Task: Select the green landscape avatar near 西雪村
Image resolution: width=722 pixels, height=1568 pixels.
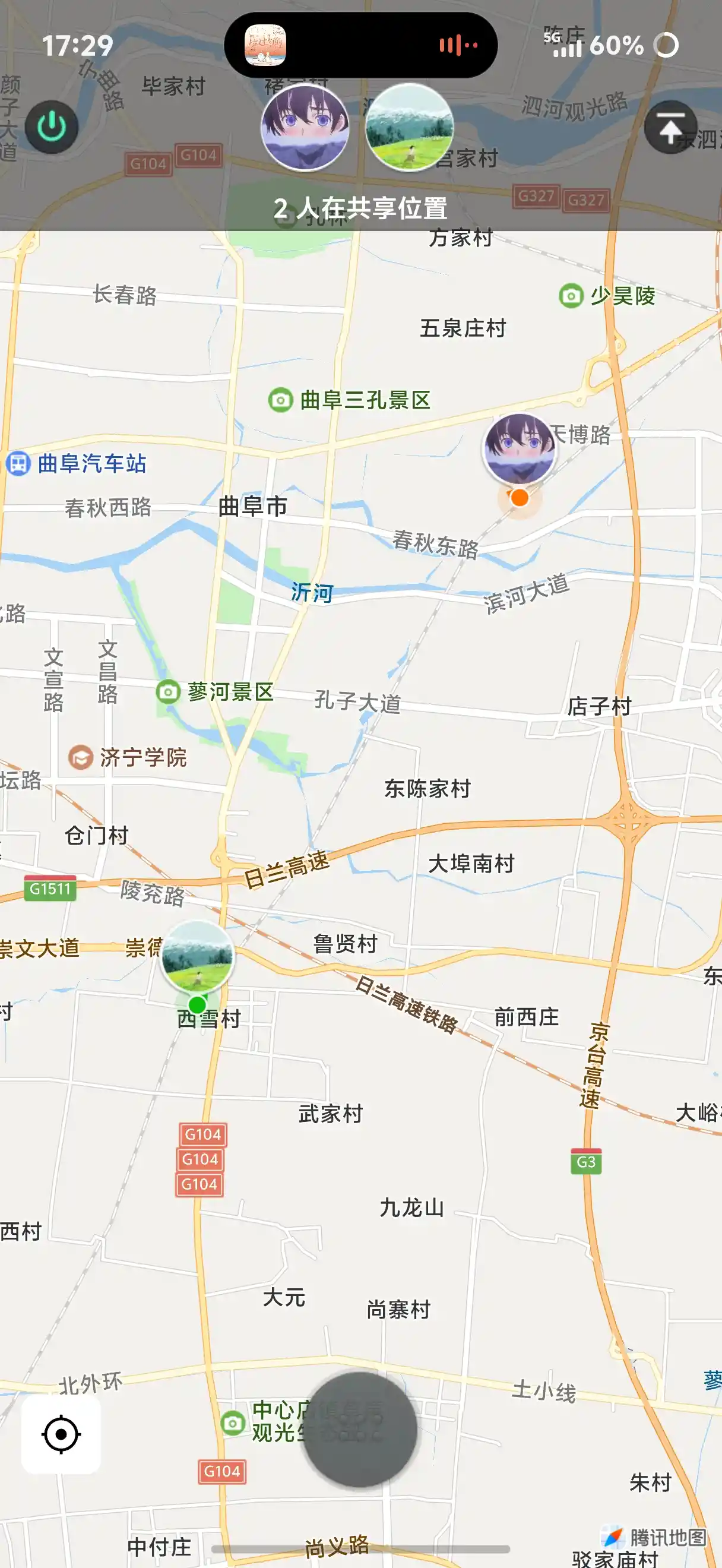Action: (x=198, y=956)
